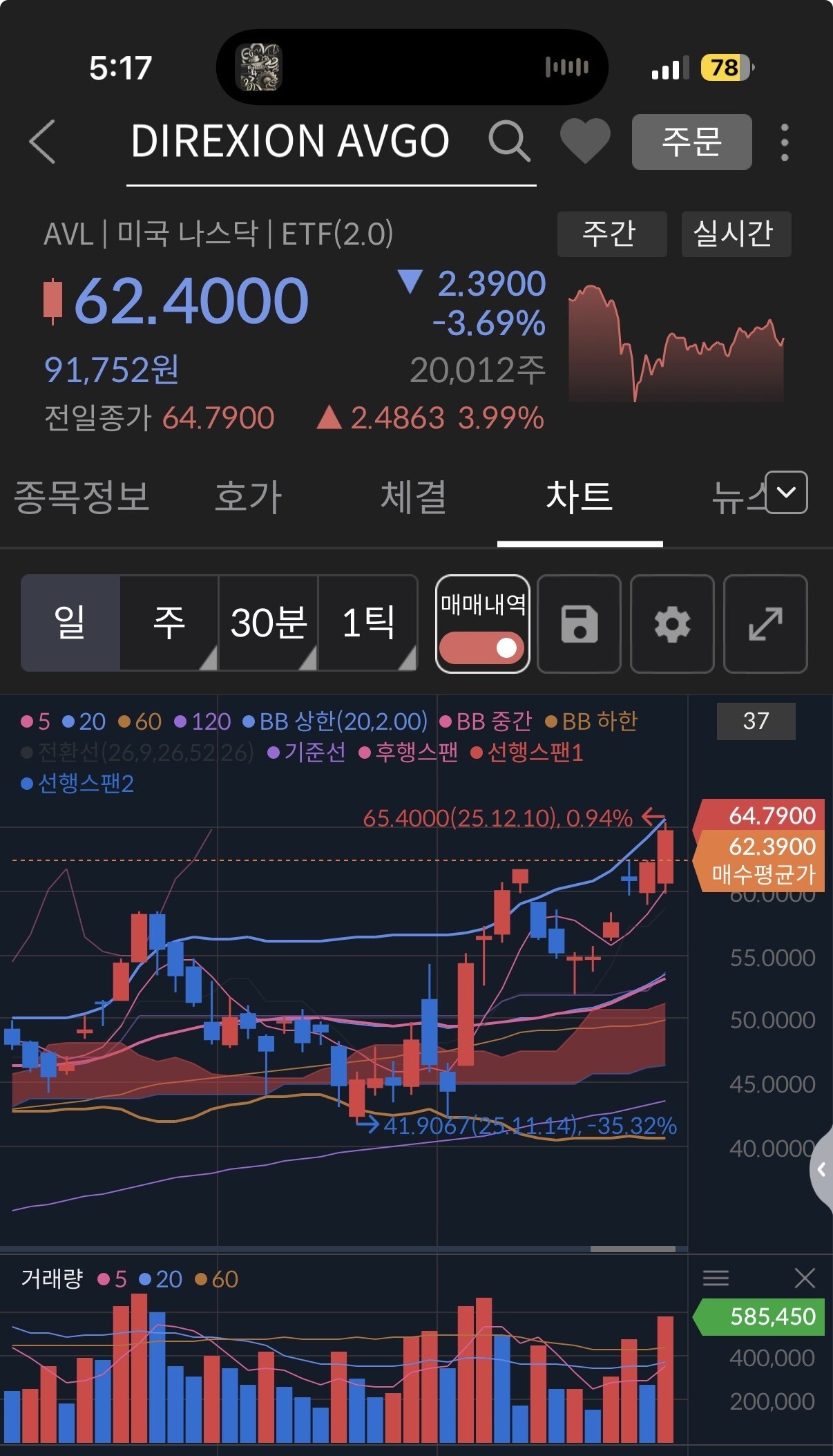Viewport: 833px width, 1456px height.
Task: Open the three-dot overflow menu
Action: (784, 142)
